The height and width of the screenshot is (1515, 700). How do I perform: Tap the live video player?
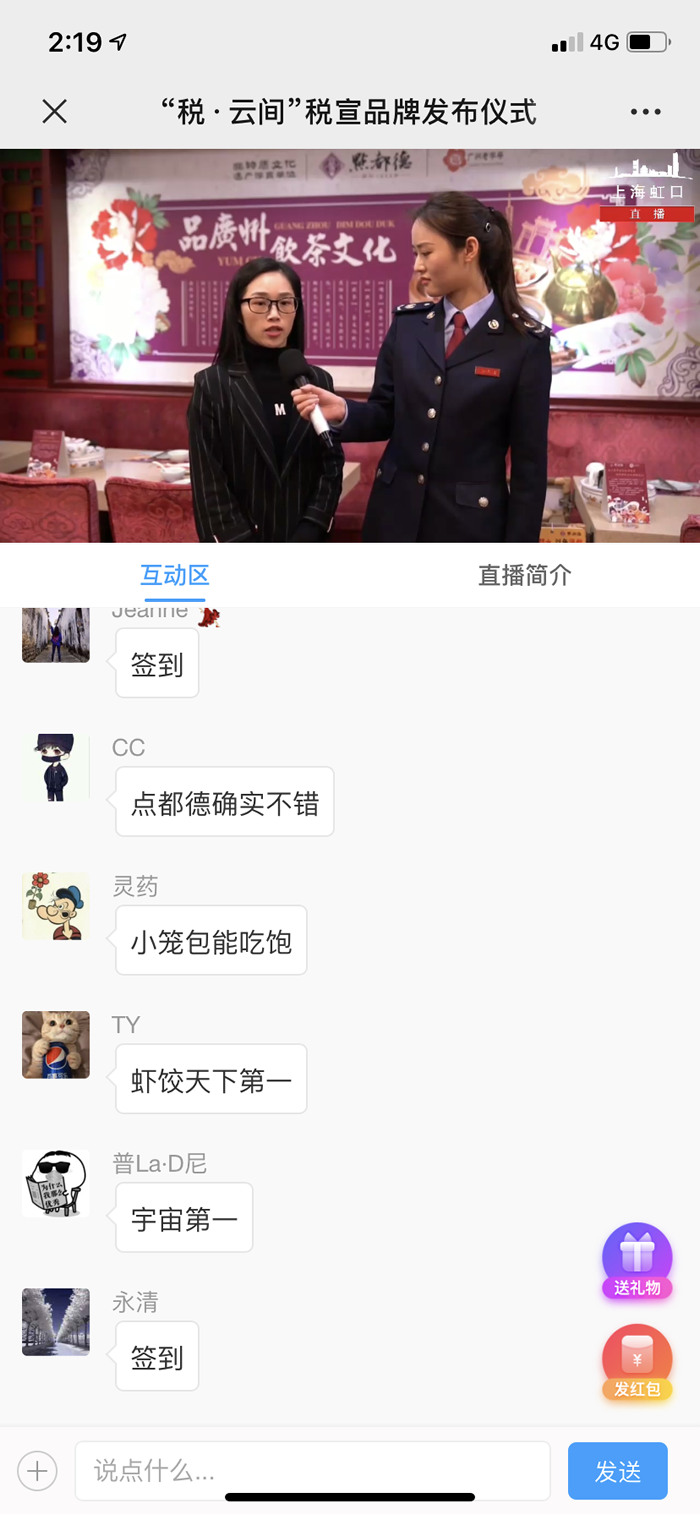(350, 345)
